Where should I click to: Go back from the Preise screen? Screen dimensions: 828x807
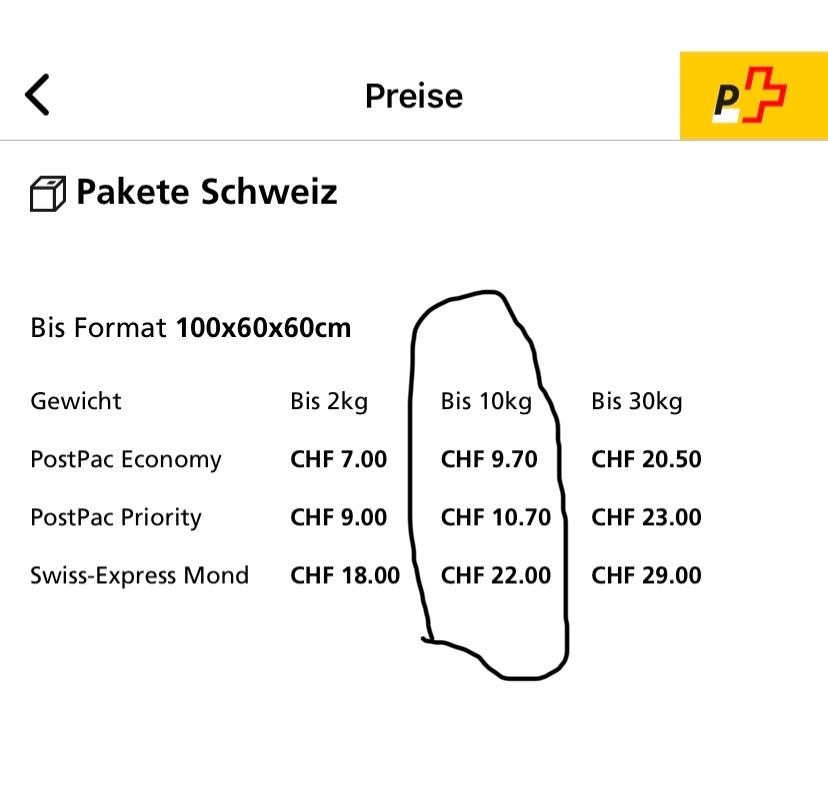coord(37,95)
